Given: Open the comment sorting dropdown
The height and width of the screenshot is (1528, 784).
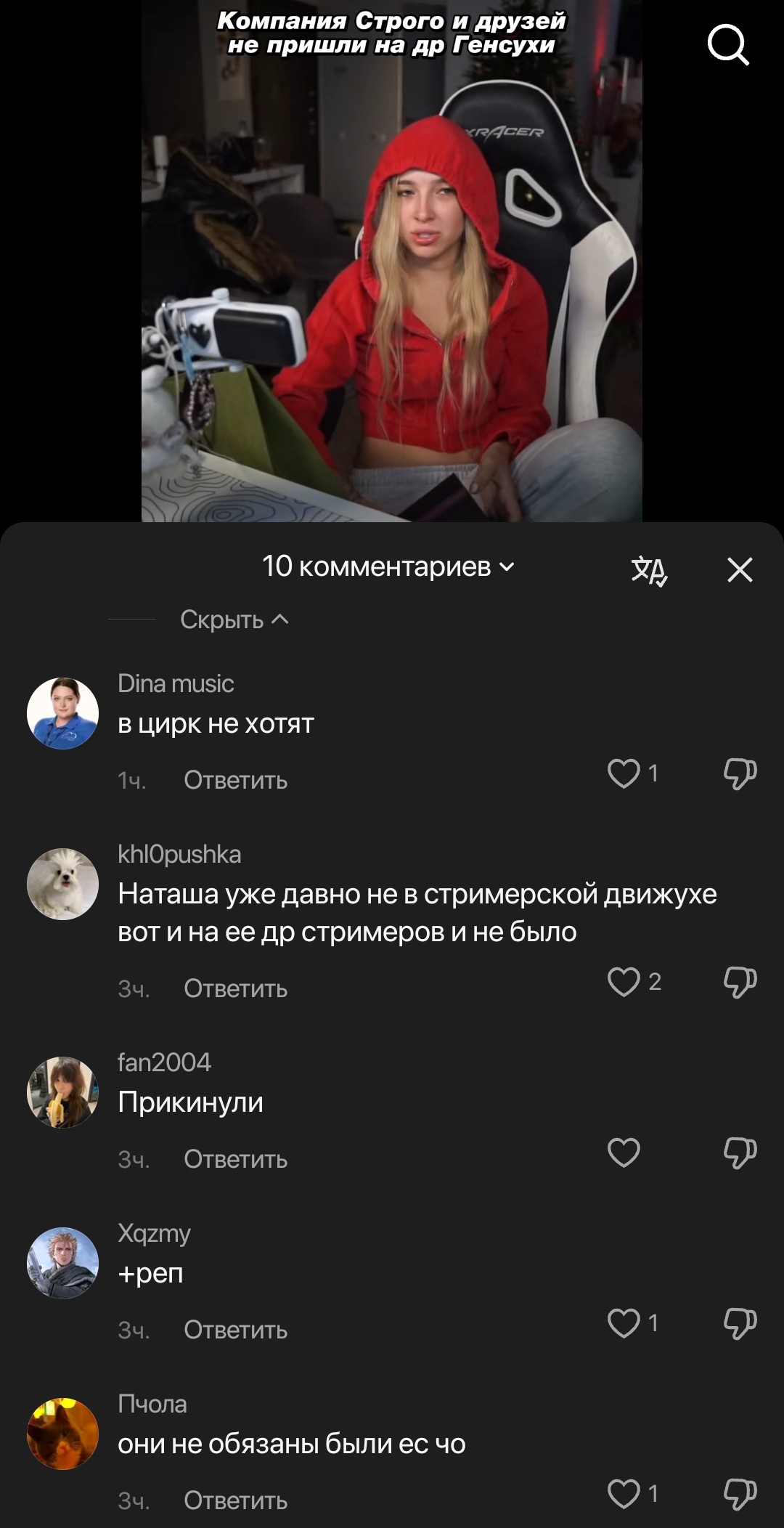Looking at the screenshot, I should pos(388,566).
